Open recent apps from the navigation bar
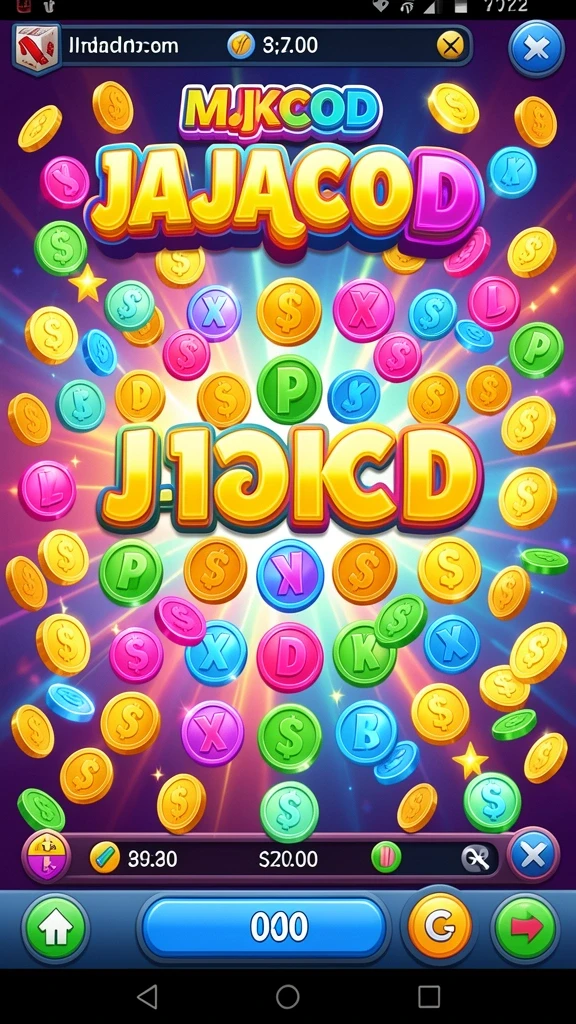Viewport: 576px width, 1024px height. coord(428,997)
